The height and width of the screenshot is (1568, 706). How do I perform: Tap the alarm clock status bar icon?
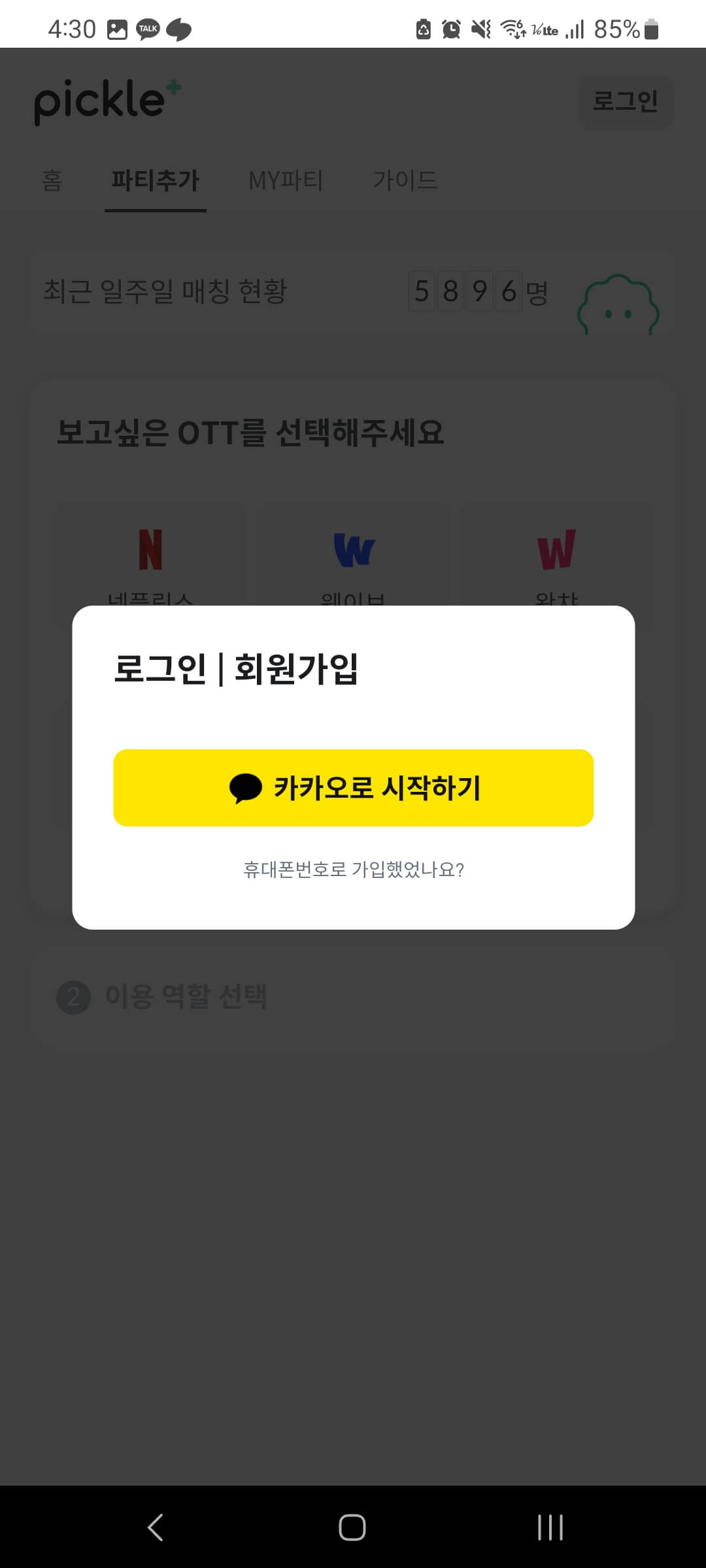pos(450,27)
